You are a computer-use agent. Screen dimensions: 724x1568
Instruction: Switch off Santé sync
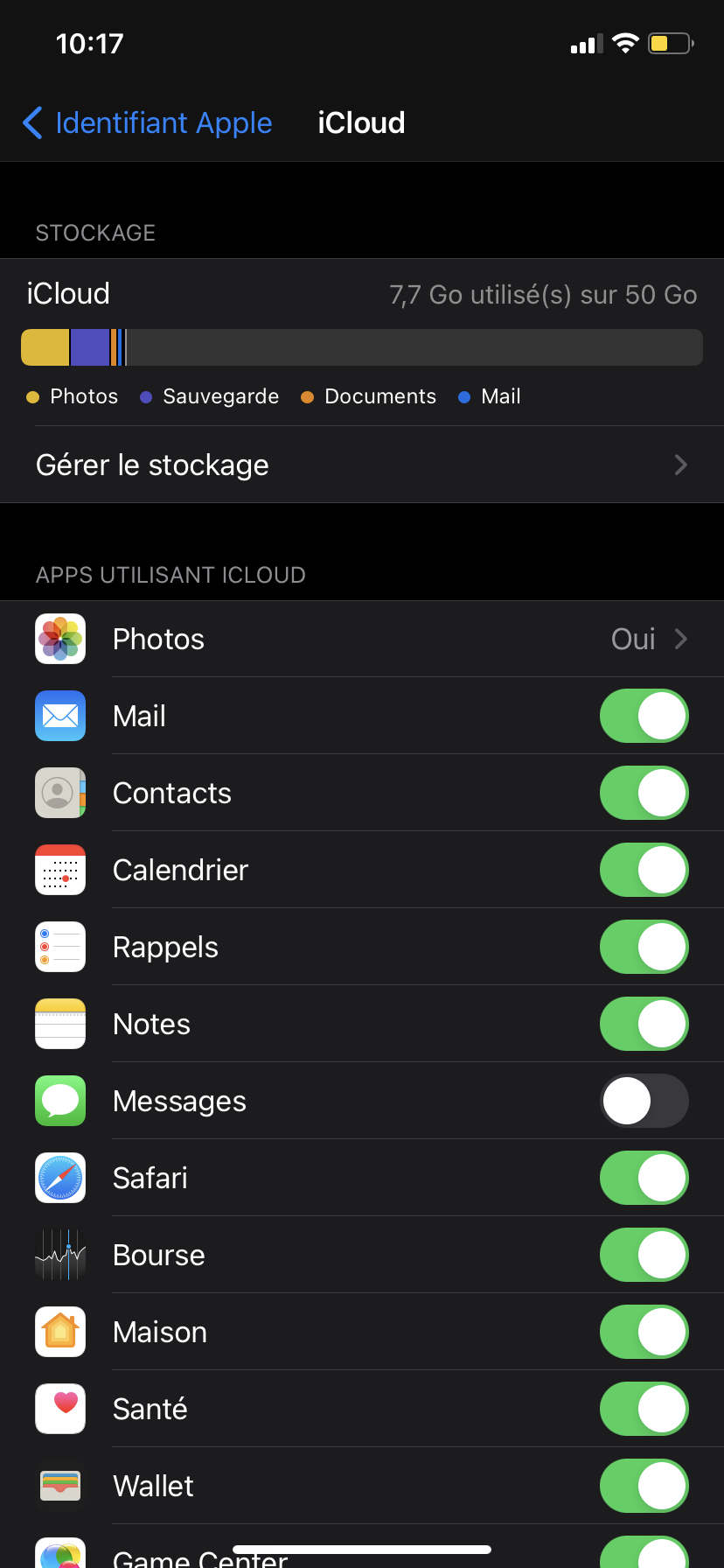644,1410
